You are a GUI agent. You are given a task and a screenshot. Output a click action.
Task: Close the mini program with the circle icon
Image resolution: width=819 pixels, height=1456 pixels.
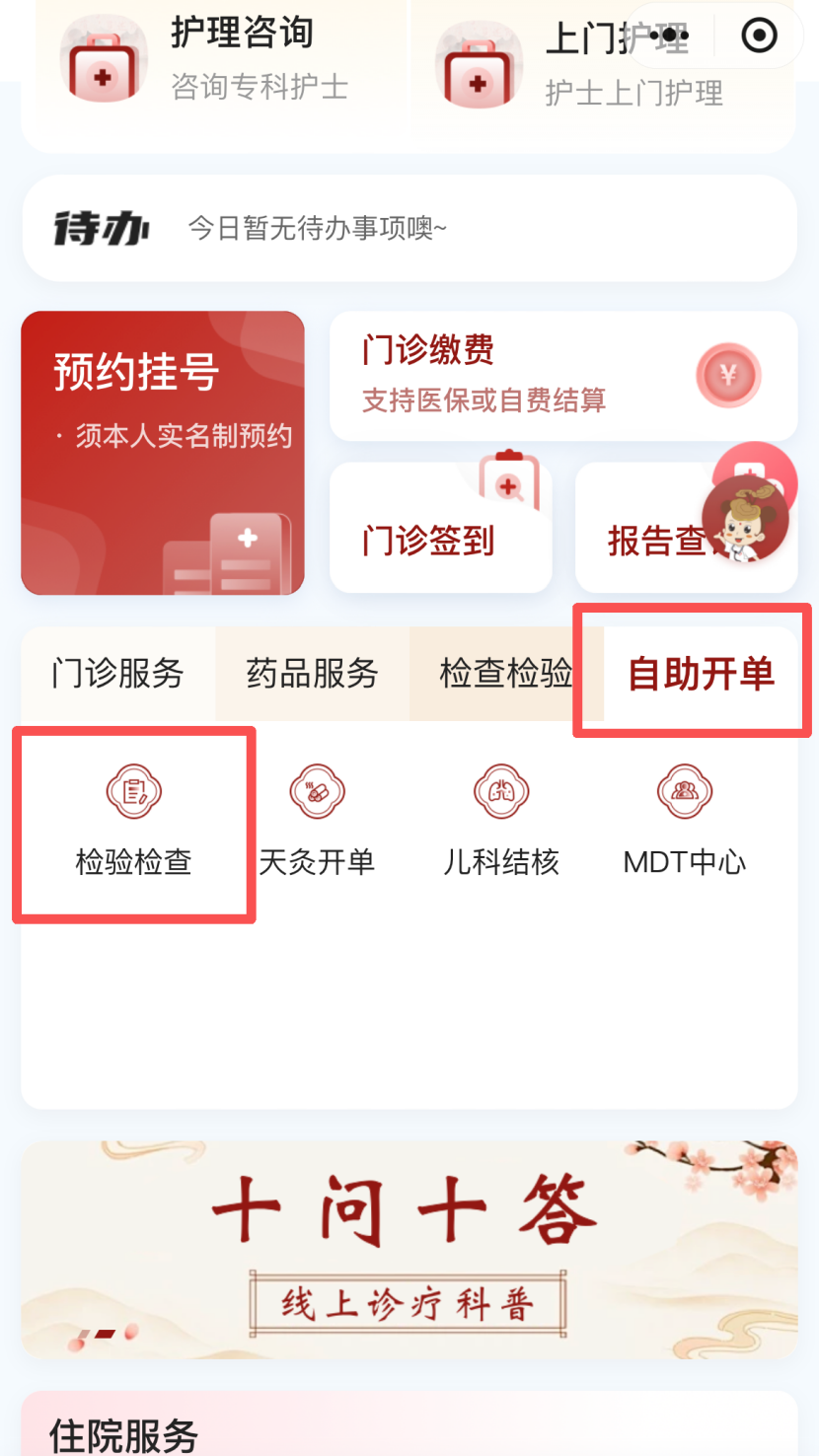[x=759, y=36]
